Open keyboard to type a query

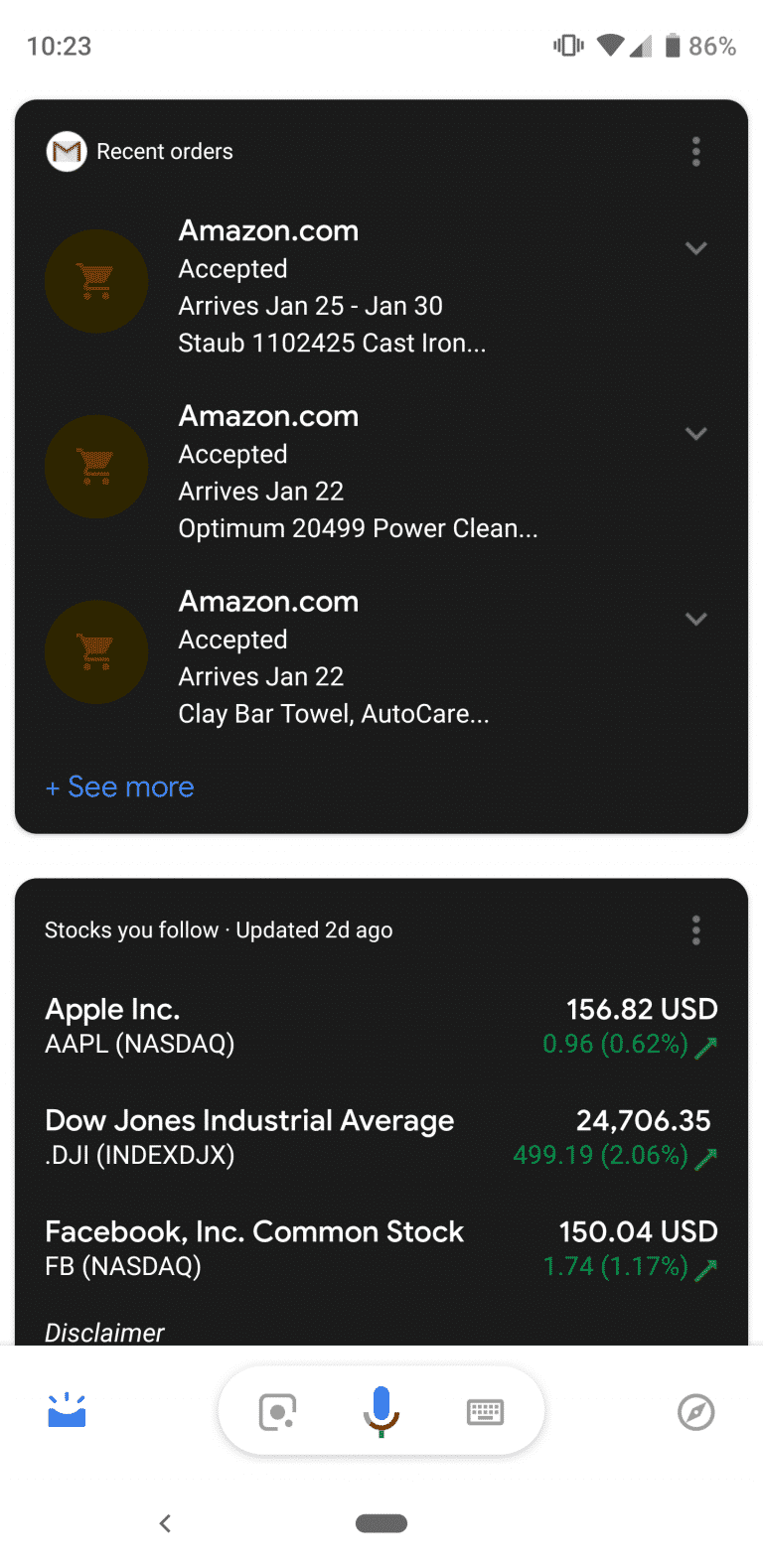pyautogui.click(x=485, y=1412)
